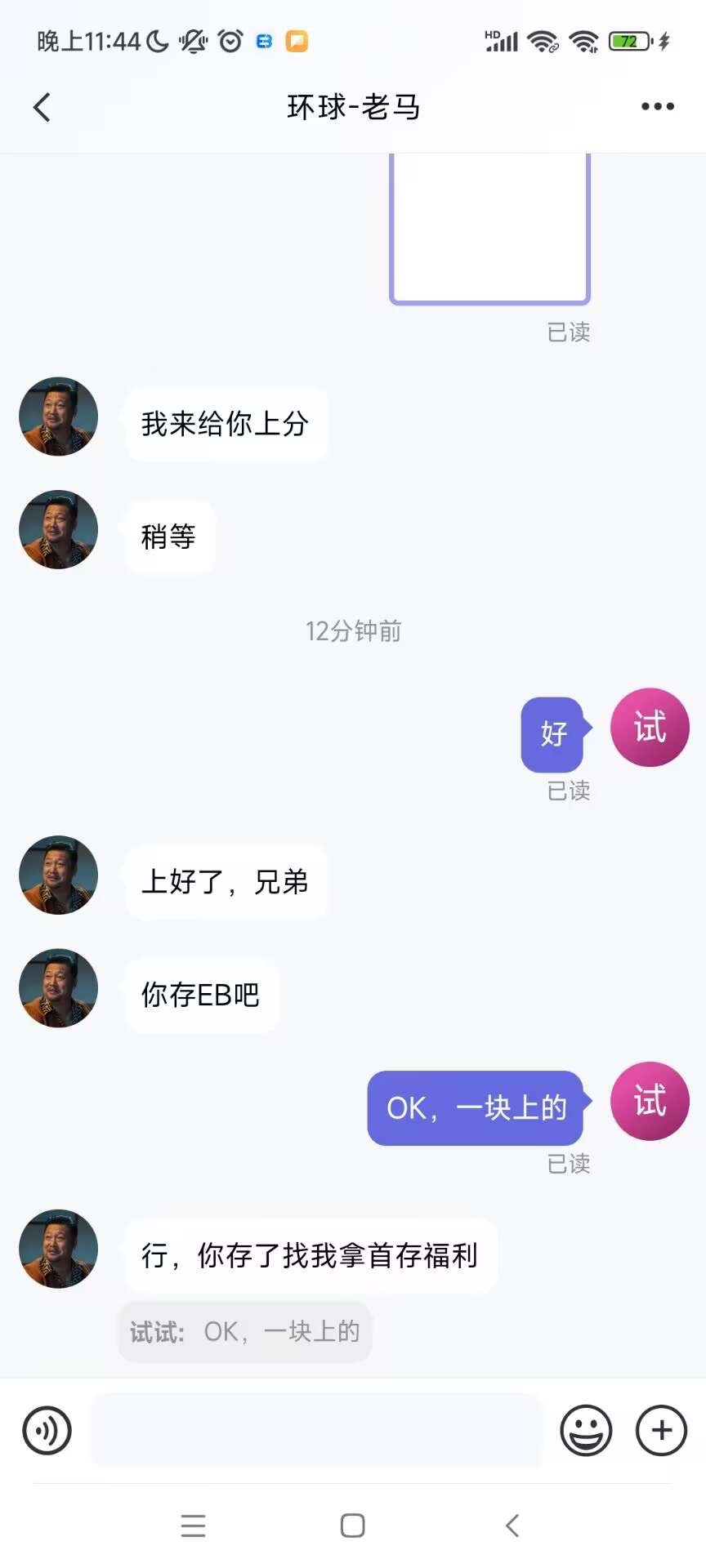
Task: Open the recent apps menu
Action: [x=194, y=1525]
